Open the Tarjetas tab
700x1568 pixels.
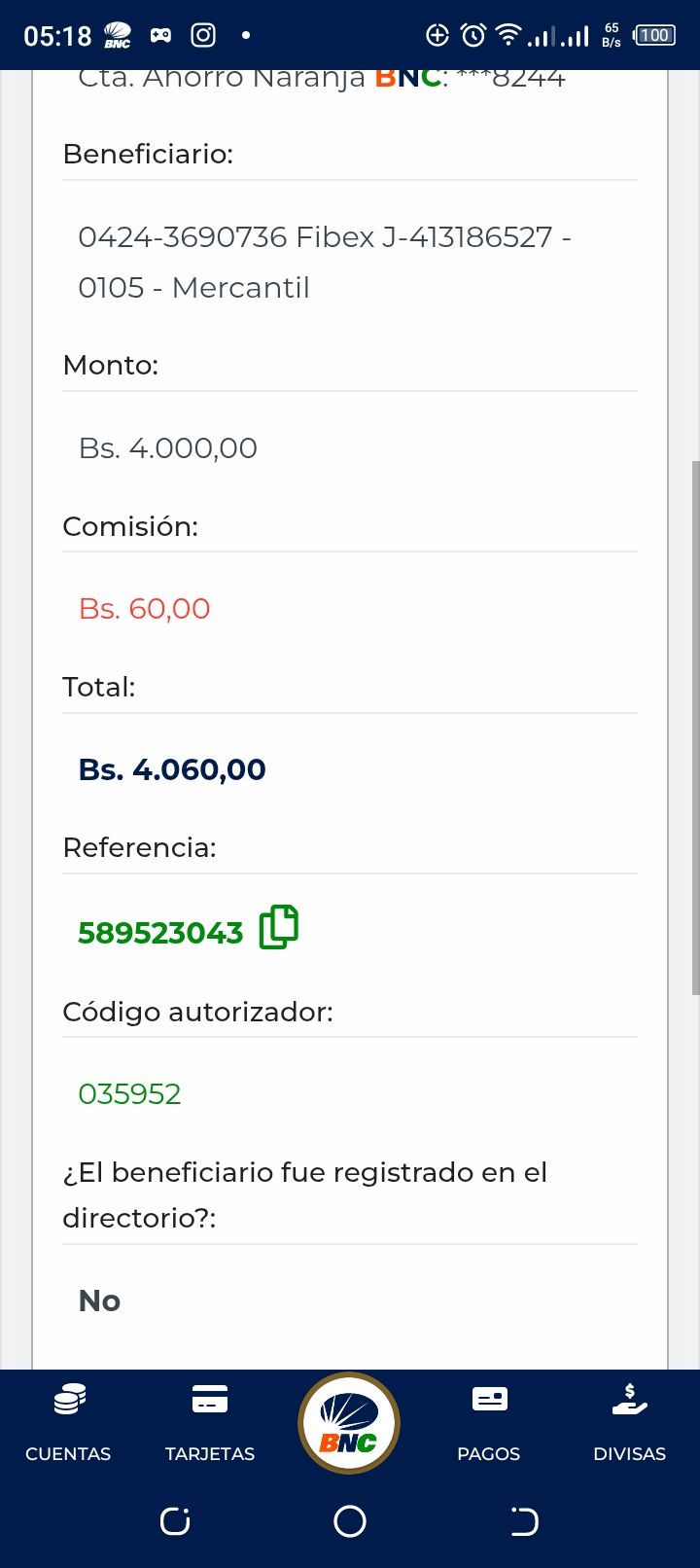210,1423
